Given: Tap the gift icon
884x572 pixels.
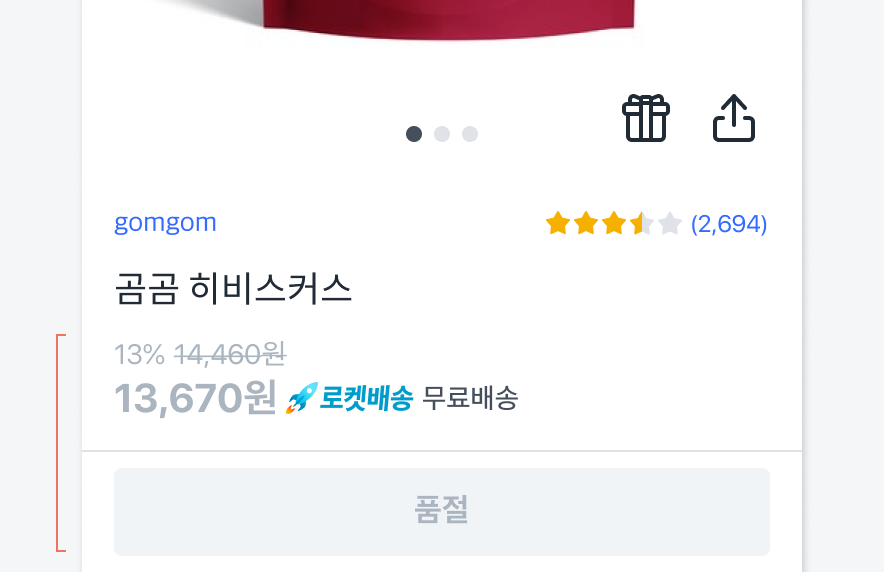Looking at the screenshot, I should coord(645,119).
